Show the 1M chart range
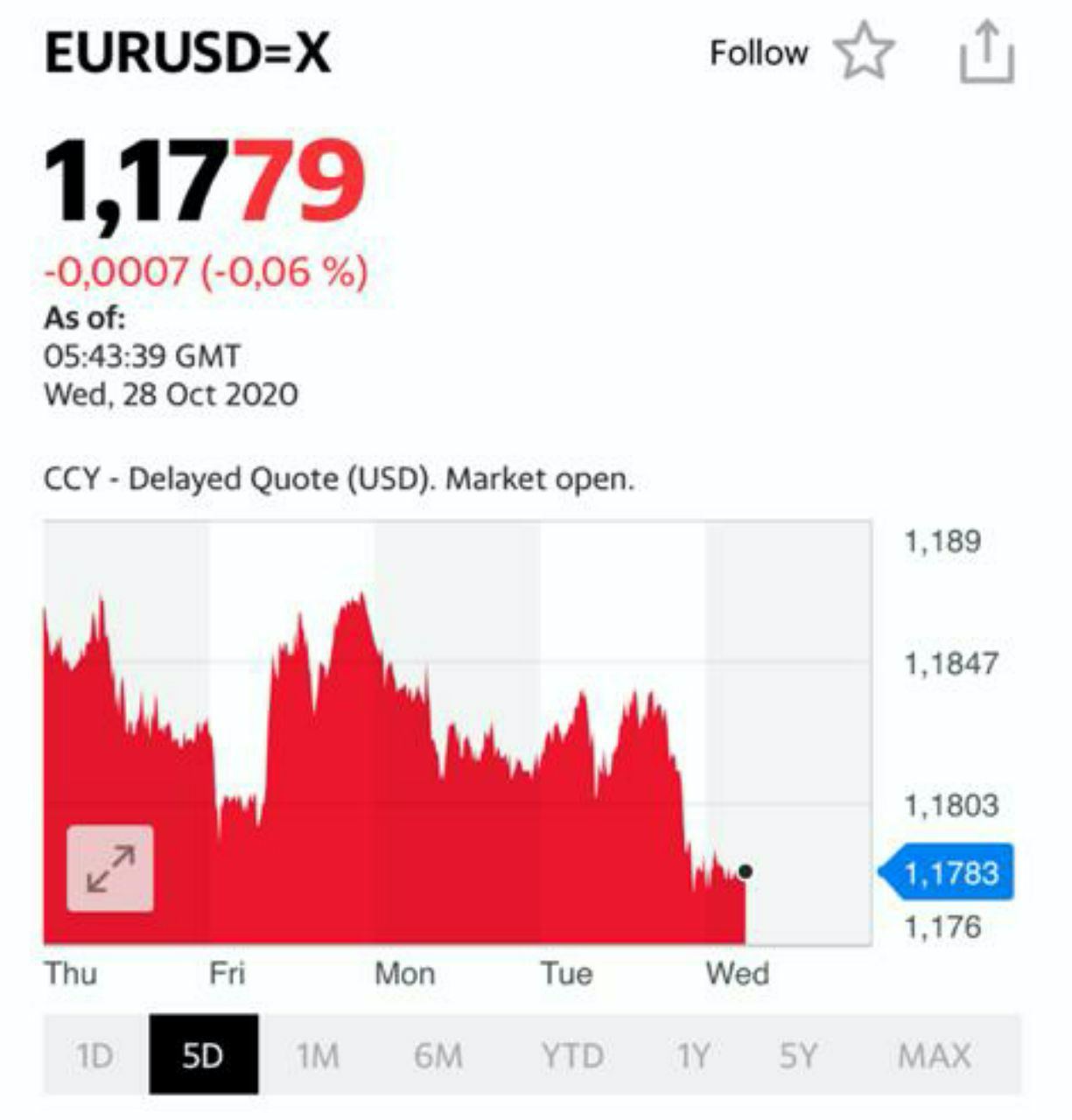 [x=317, y=1055]
